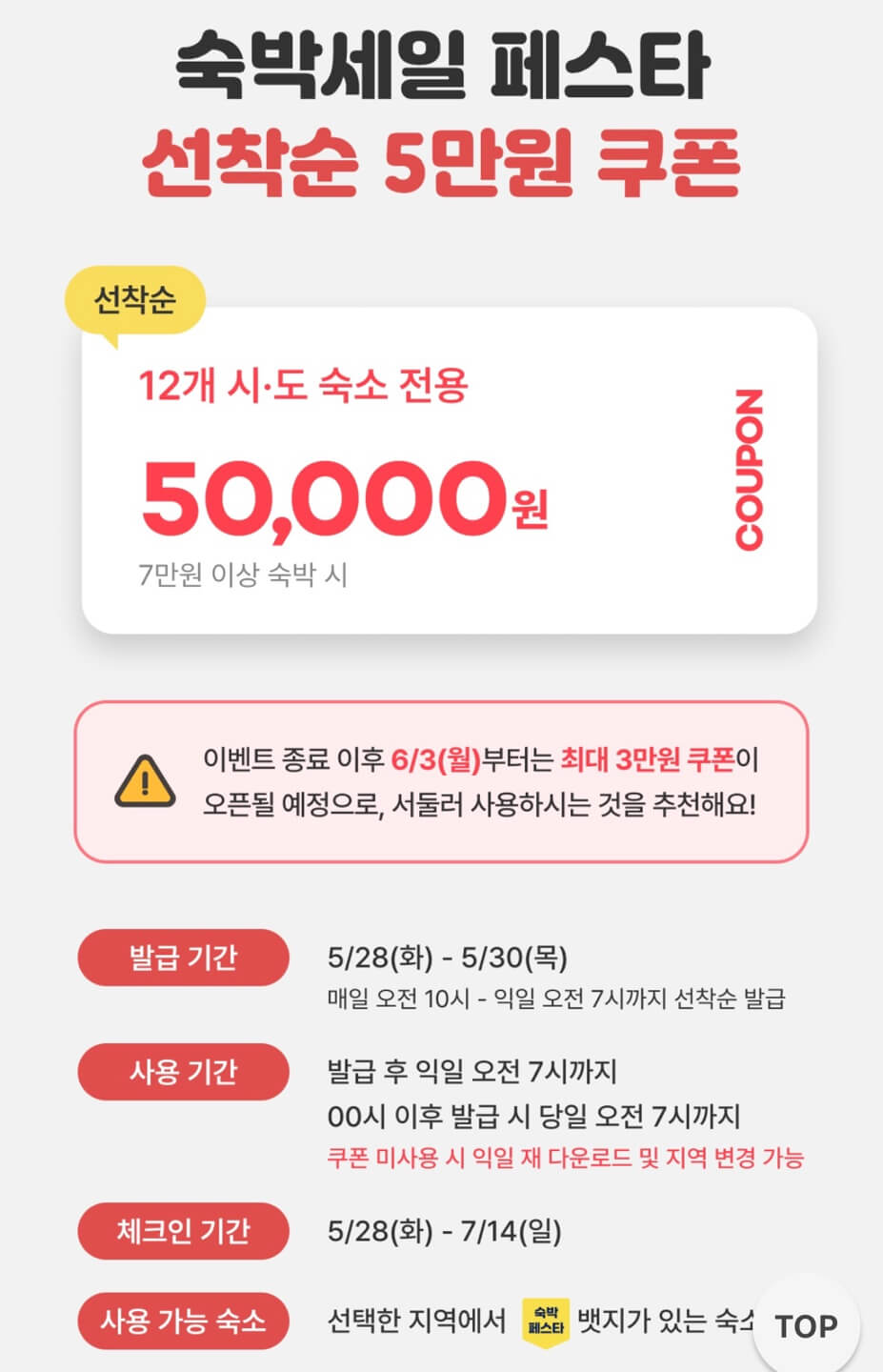Expand the event notice box
This screenshot has height=1372, width=883.
441,784
